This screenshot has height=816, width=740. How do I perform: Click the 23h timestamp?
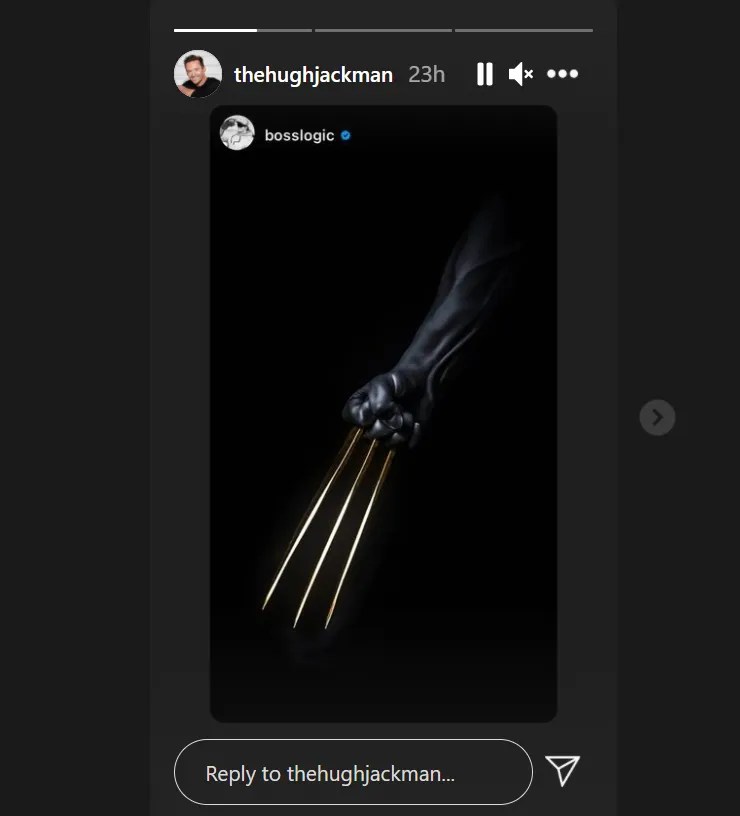pyautogui.click(x=425, y=73)
